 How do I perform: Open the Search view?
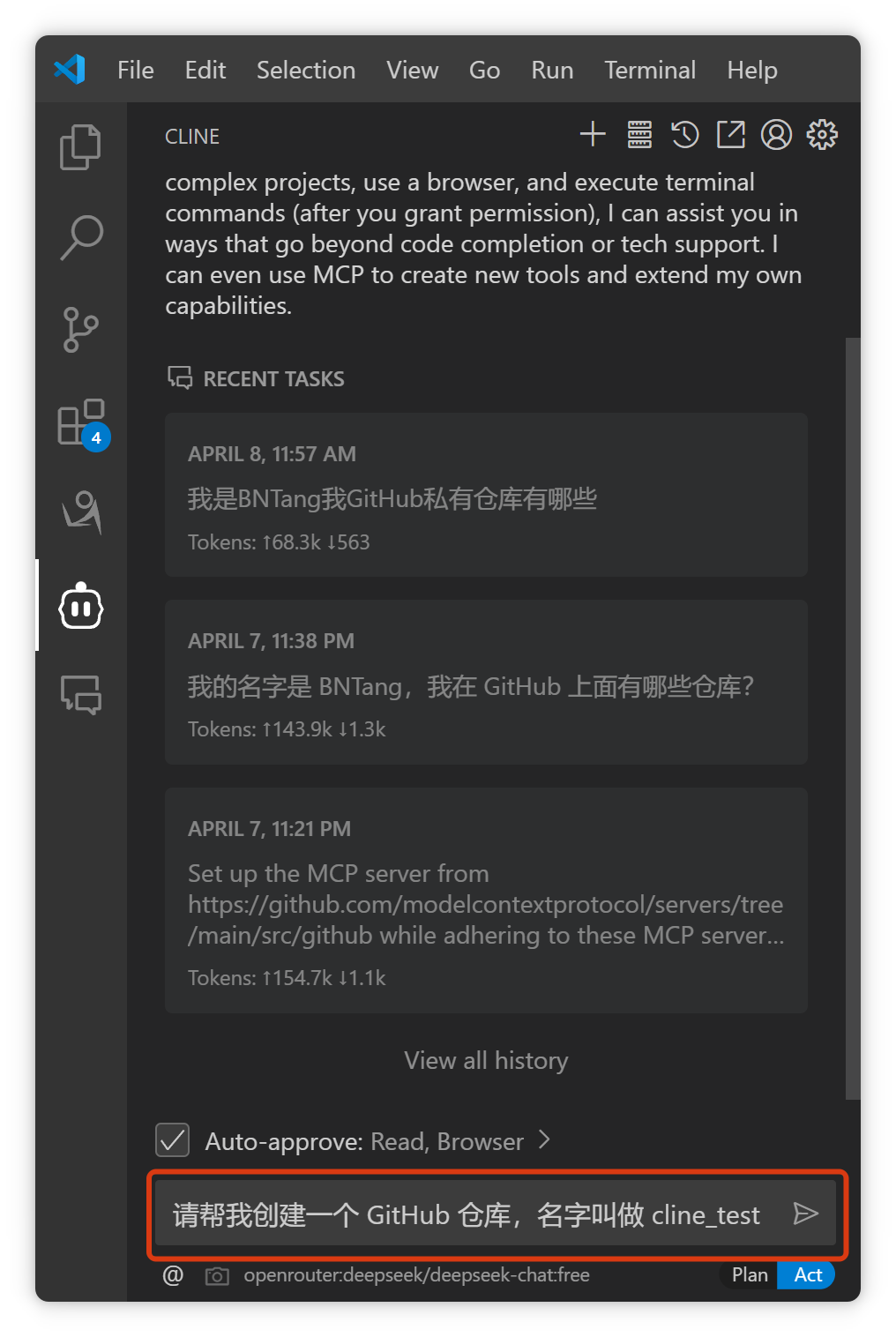click(x=81, y=237)
